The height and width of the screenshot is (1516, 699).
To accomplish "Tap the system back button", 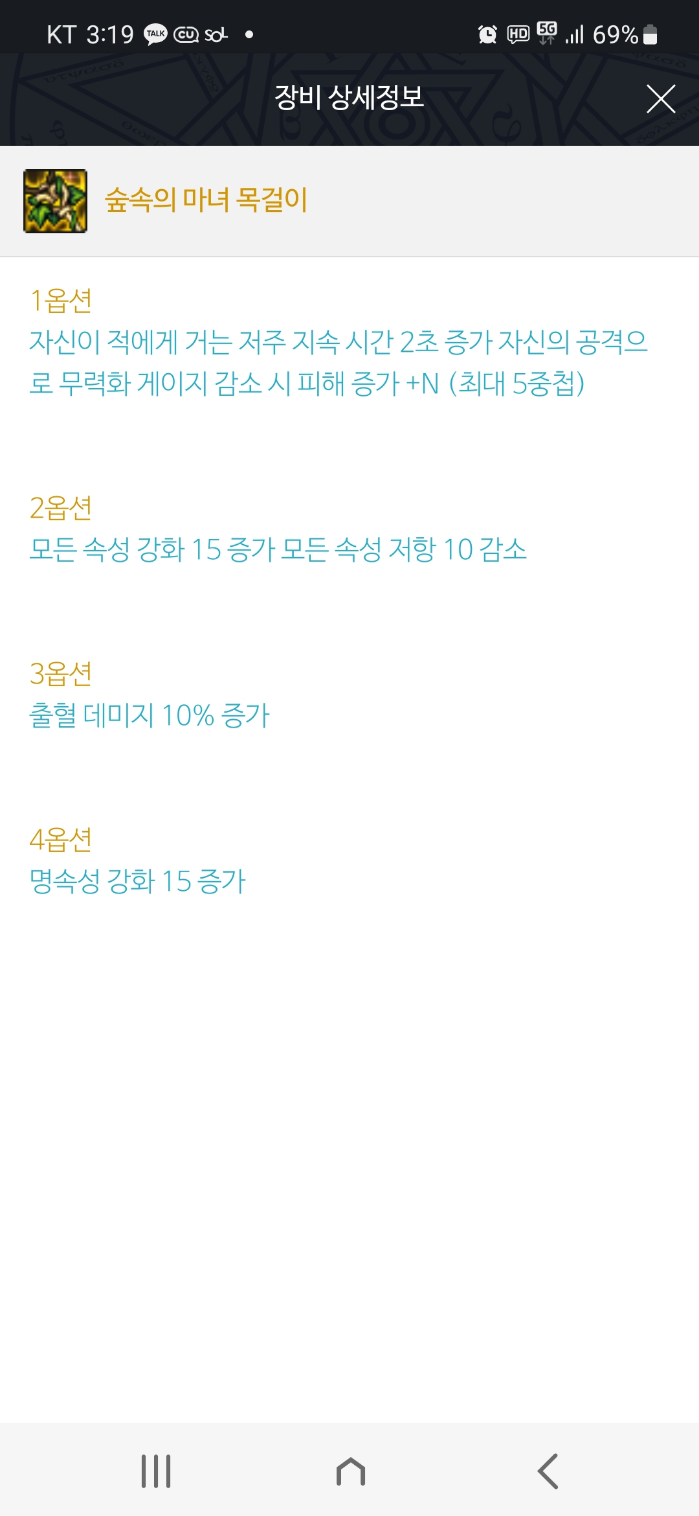I will point(547,1471).
